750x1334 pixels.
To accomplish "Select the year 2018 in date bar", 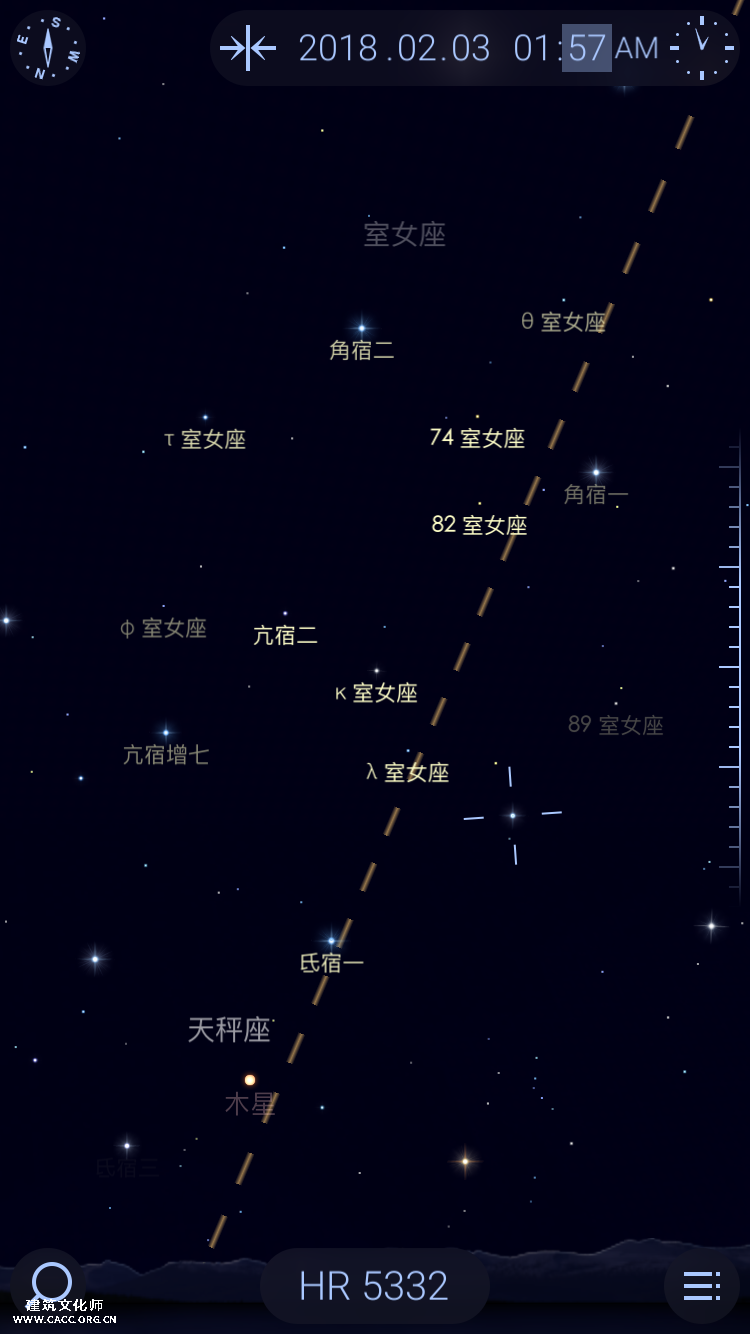I will tap(338, 48).
